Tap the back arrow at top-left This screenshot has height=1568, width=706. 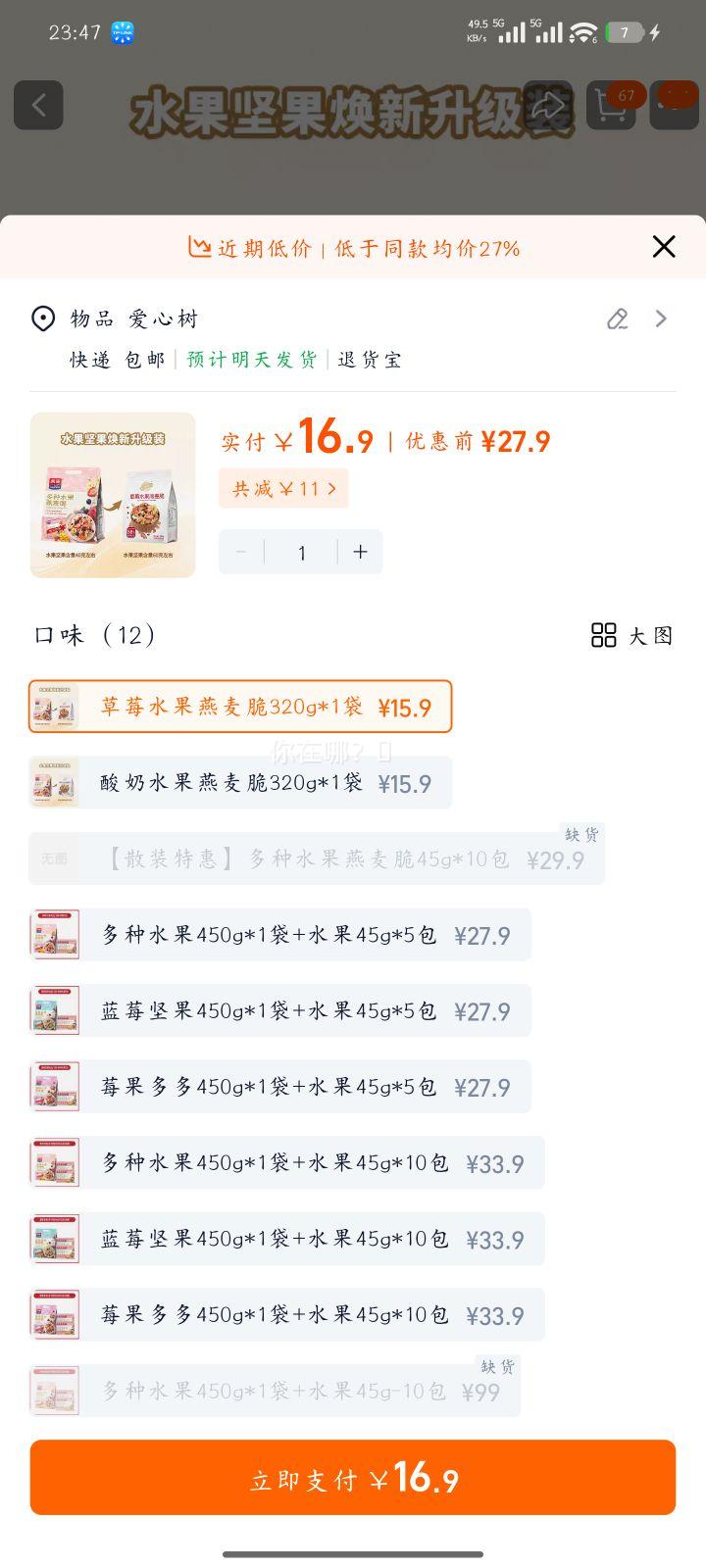pyautogui.click(x=38, y=106)
